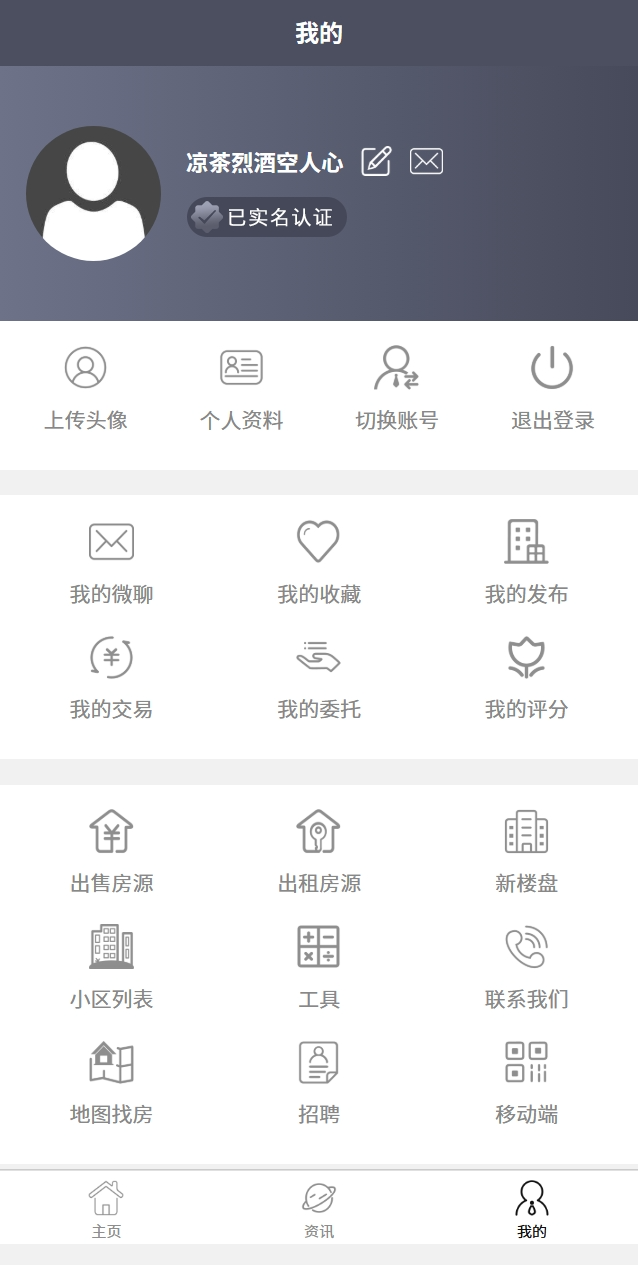The image size is (638, 1265).
Task: Open 我的交易 transactions
Action: click(x=111, y=679)
